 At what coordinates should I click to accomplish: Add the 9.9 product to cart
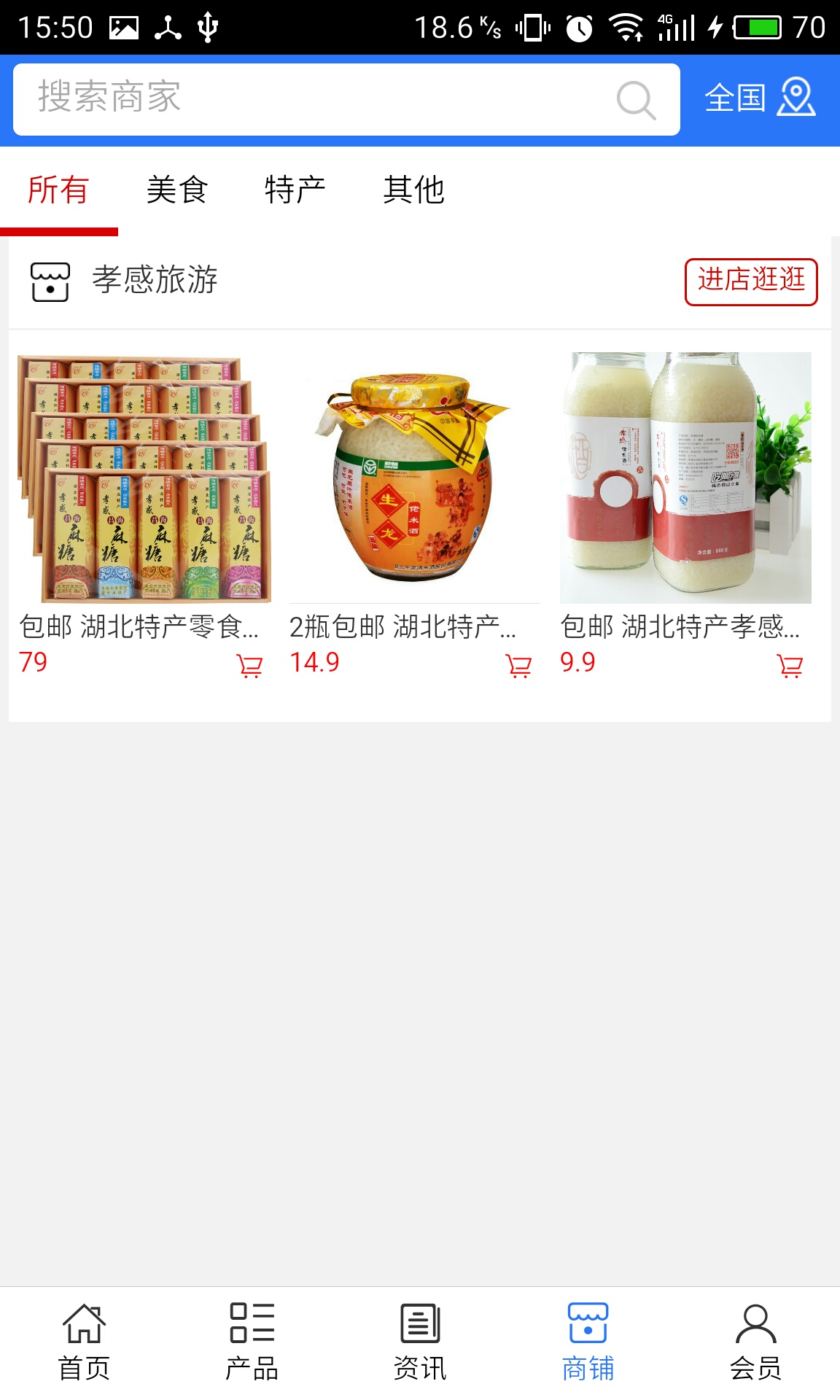point(790,665)
